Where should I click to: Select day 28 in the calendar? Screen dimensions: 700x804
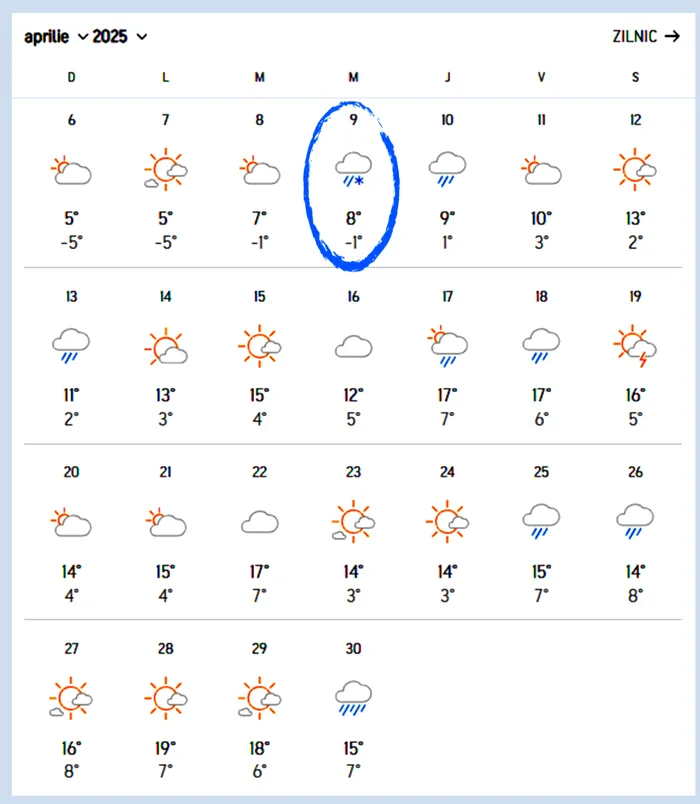(165, 708)
